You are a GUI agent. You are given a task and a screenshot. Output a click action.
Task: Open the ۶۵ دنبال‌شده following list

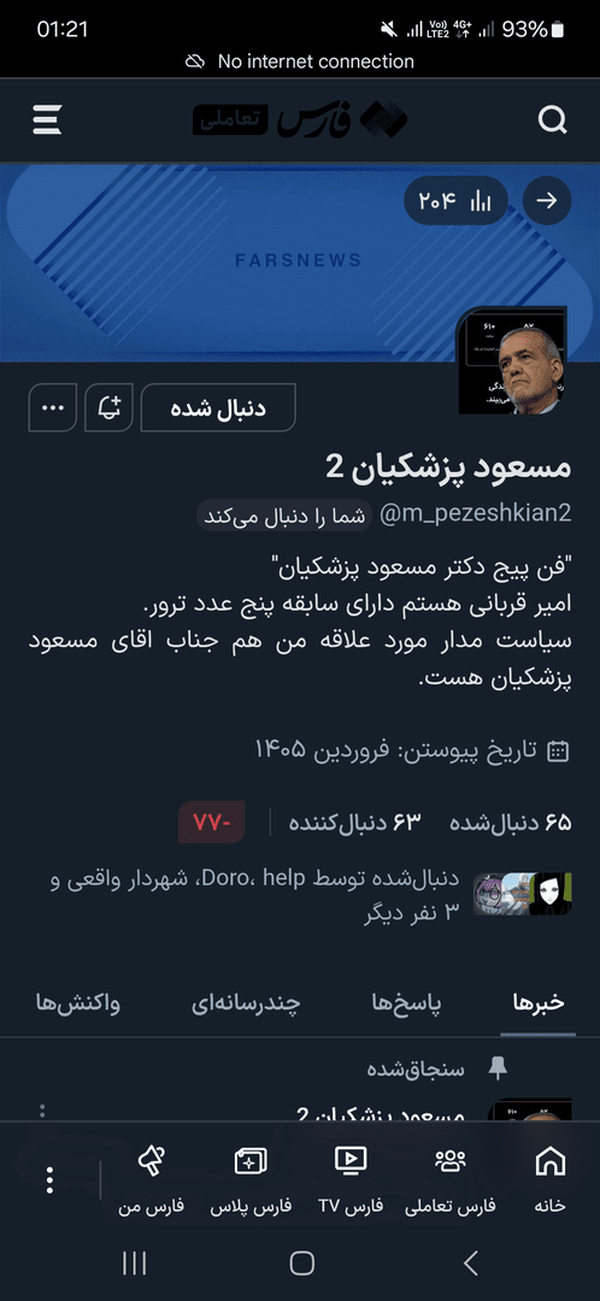[511, 823]
